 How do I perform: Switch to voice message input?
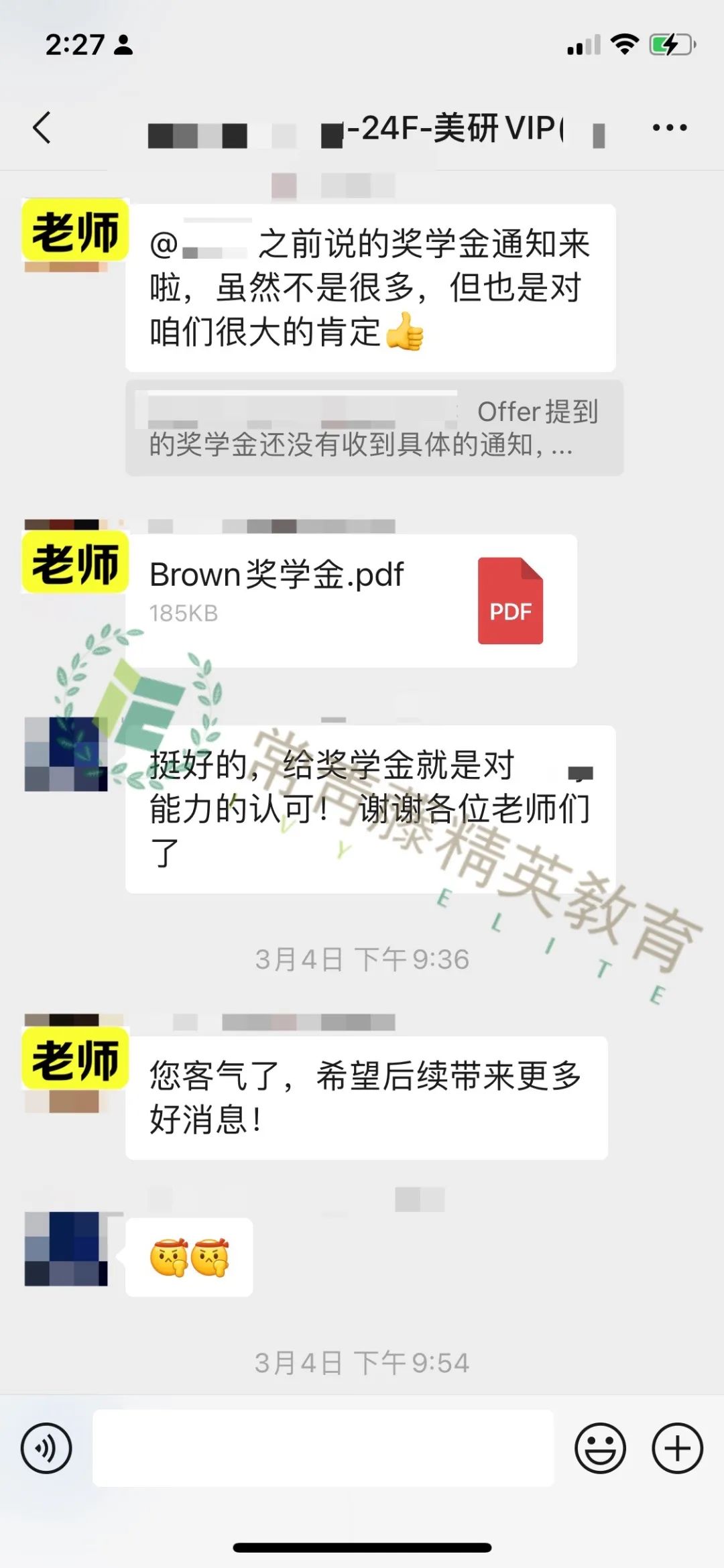click(x=46, y=1448)
